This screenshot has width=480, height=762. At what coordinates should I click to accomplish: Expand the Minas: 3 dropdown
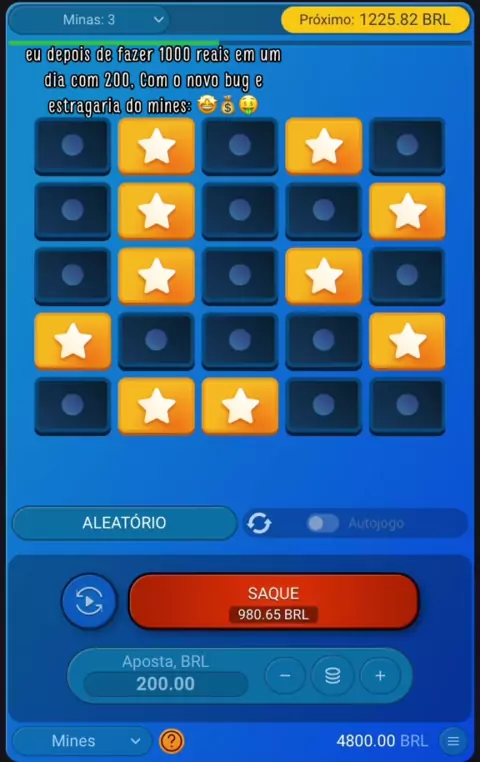pyautogui.click(x=89, y=20)
